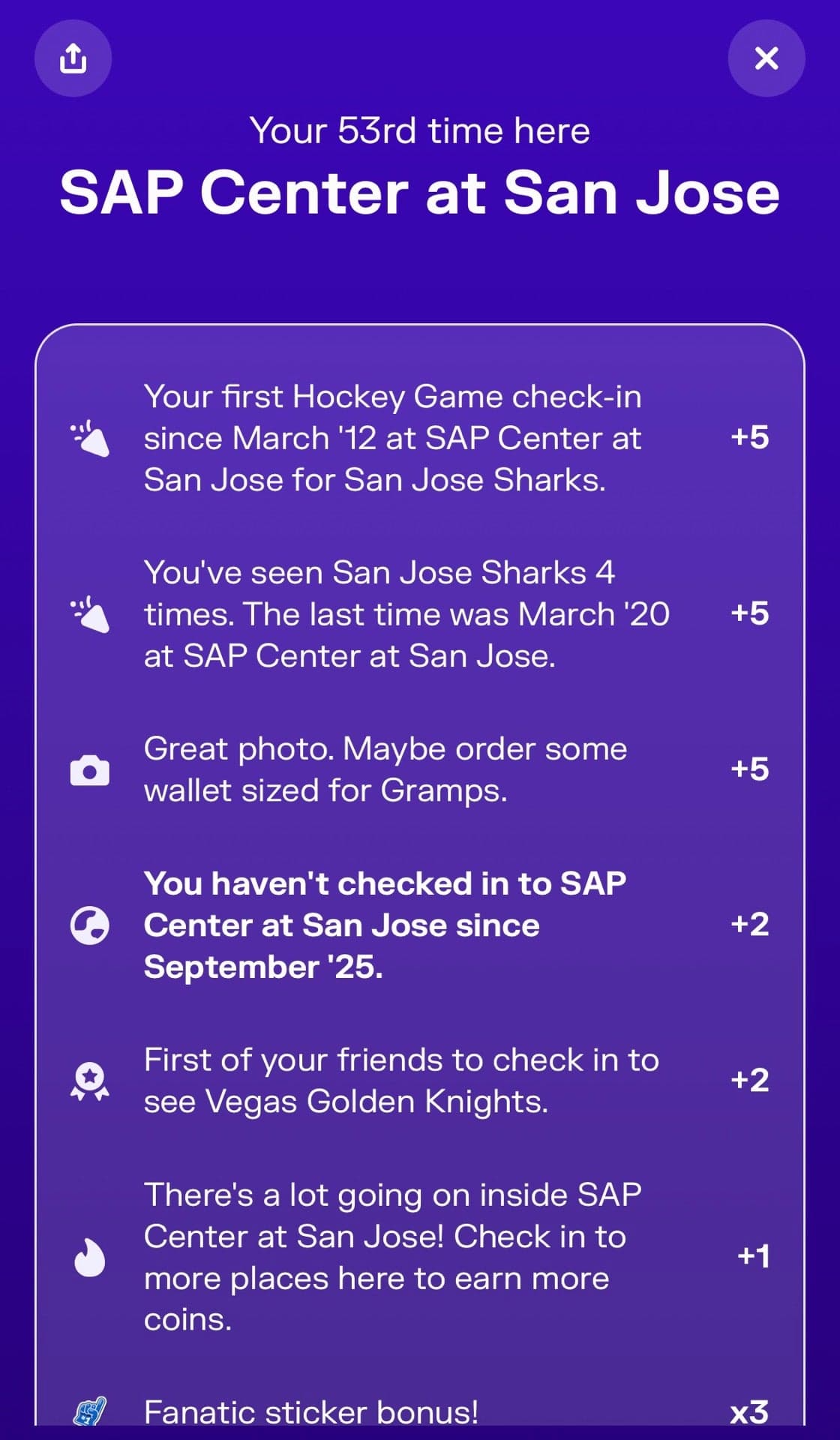The height and width of the screenshot is (1440, 840).
Task: Select the first Hockey Game check-in message
Action: pyautogui.click(x=394, y=439)
